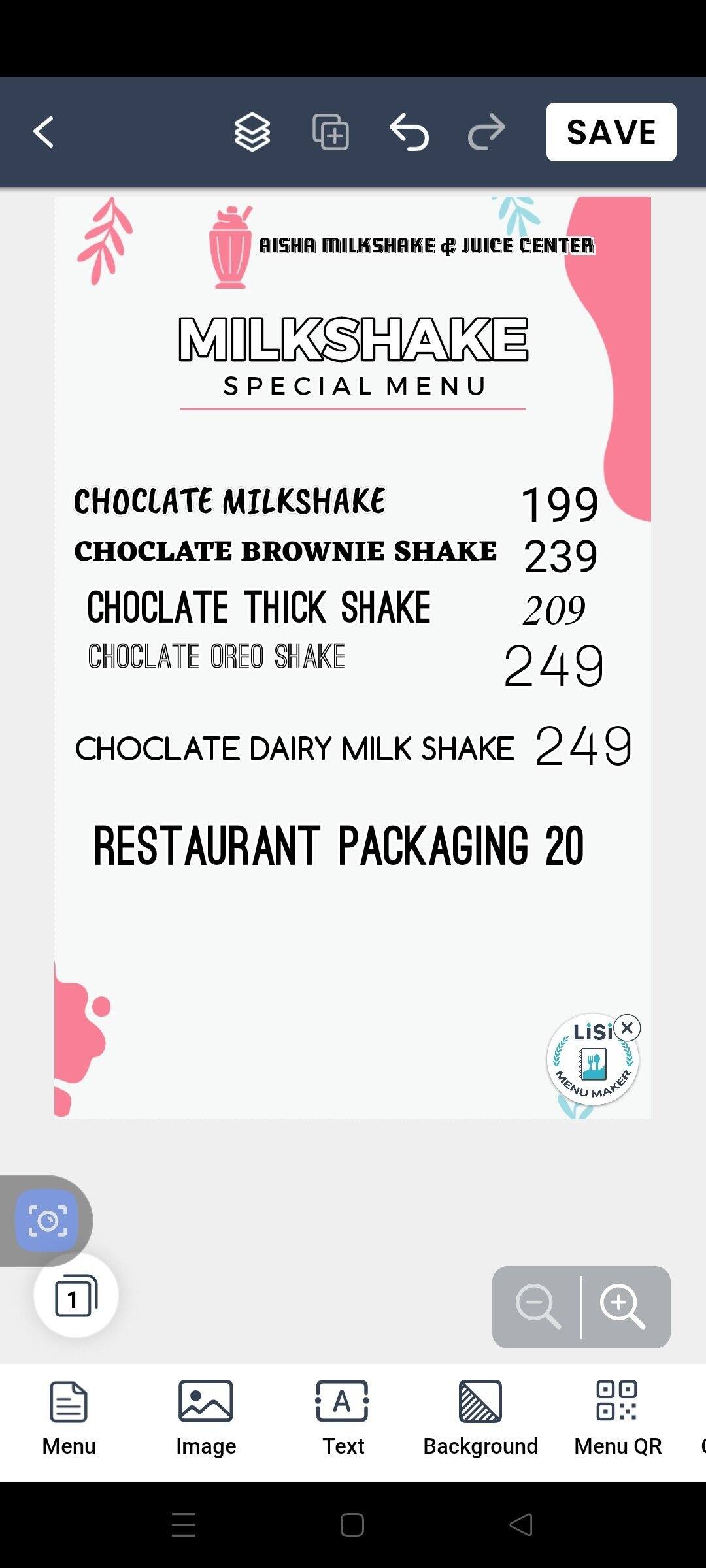Redo the last edit
The width and height of the screenshot is (706, 1568).
[x=485, y=131]
